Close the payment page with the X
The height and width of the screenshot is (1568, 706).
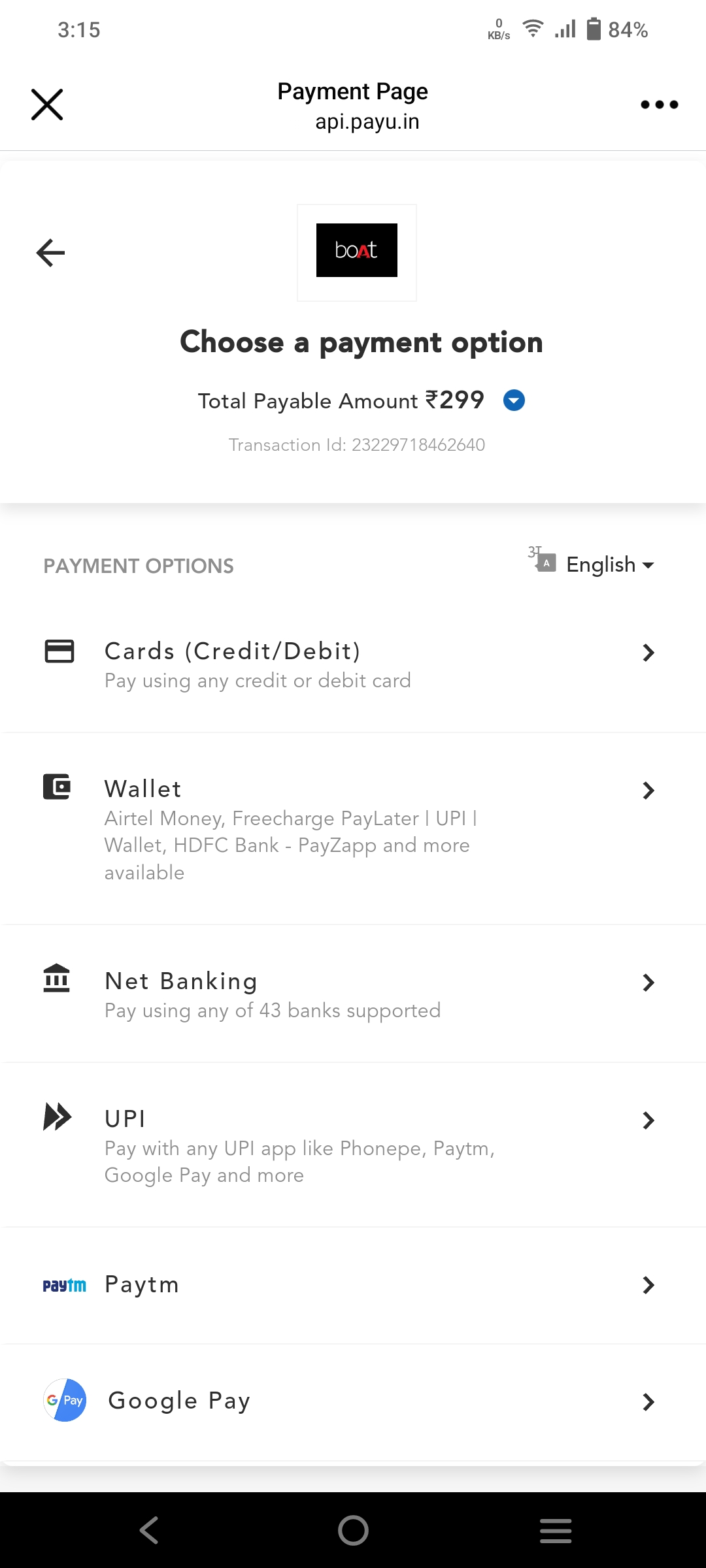point(47,105)
